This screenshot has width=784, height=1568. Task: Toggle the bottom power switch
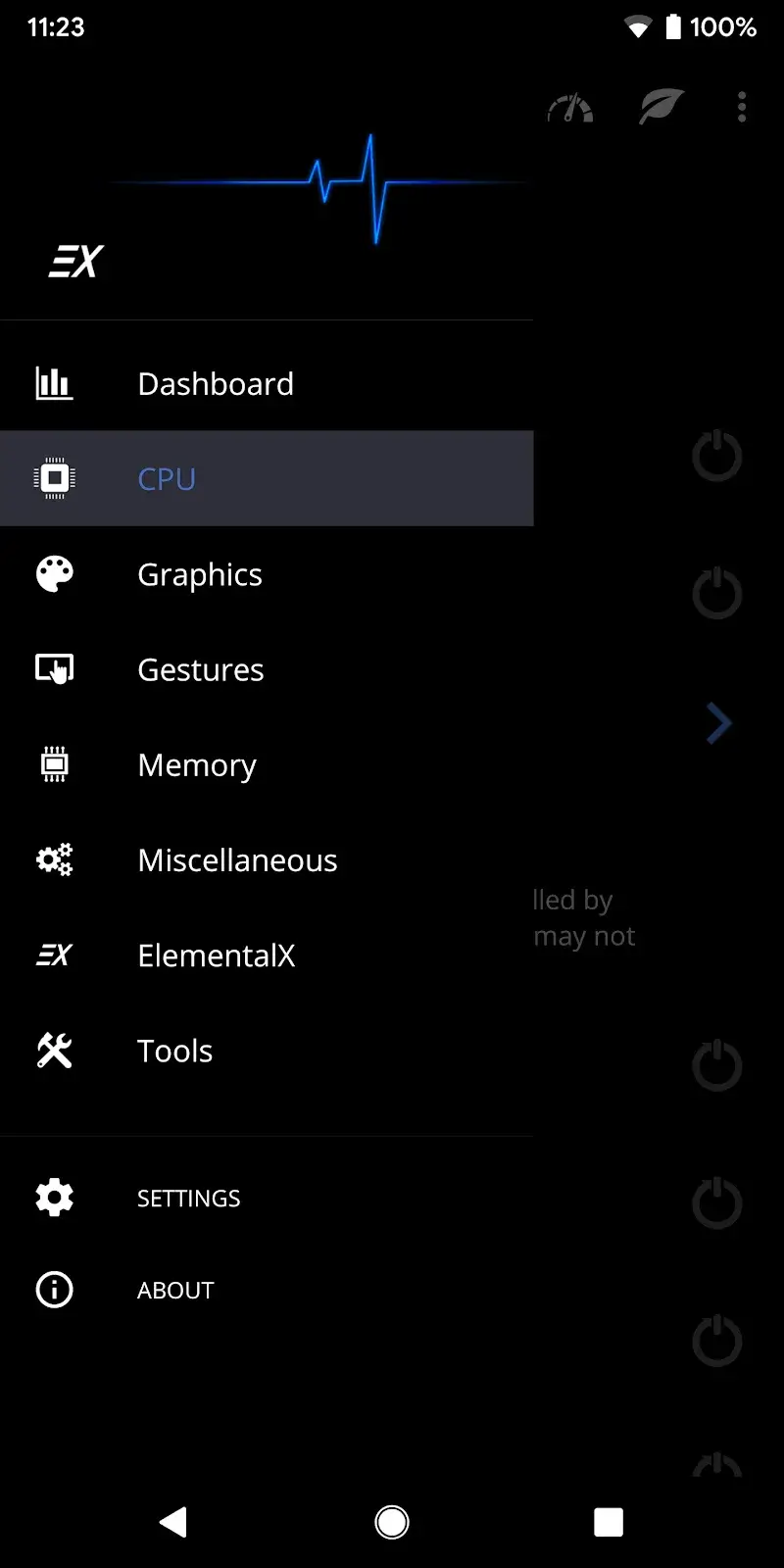coord(716,1341)
